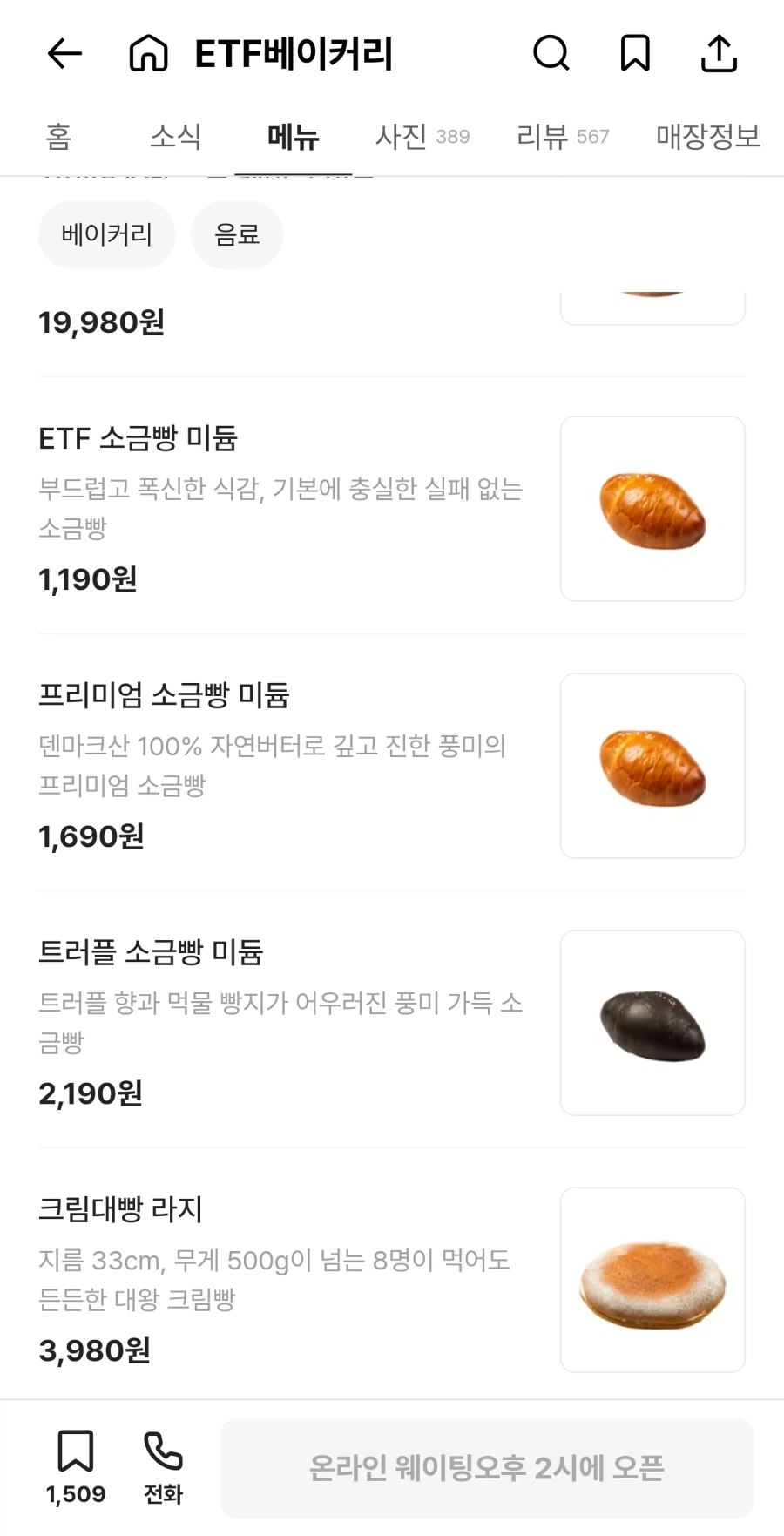The width and height of the screenshot is (784, 1536).
Task: Open the 소식 tab
Action: (177, 136)
